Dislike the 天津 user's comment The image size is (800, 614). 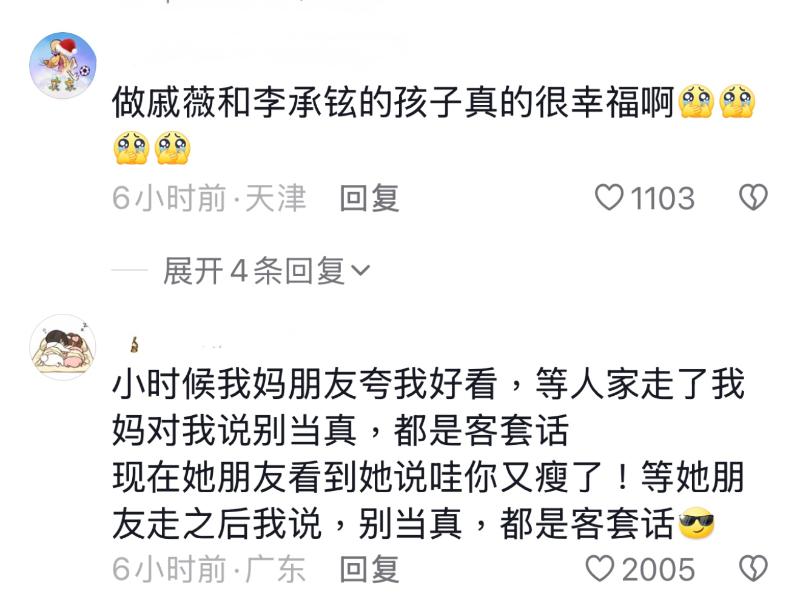click(752, 198)
